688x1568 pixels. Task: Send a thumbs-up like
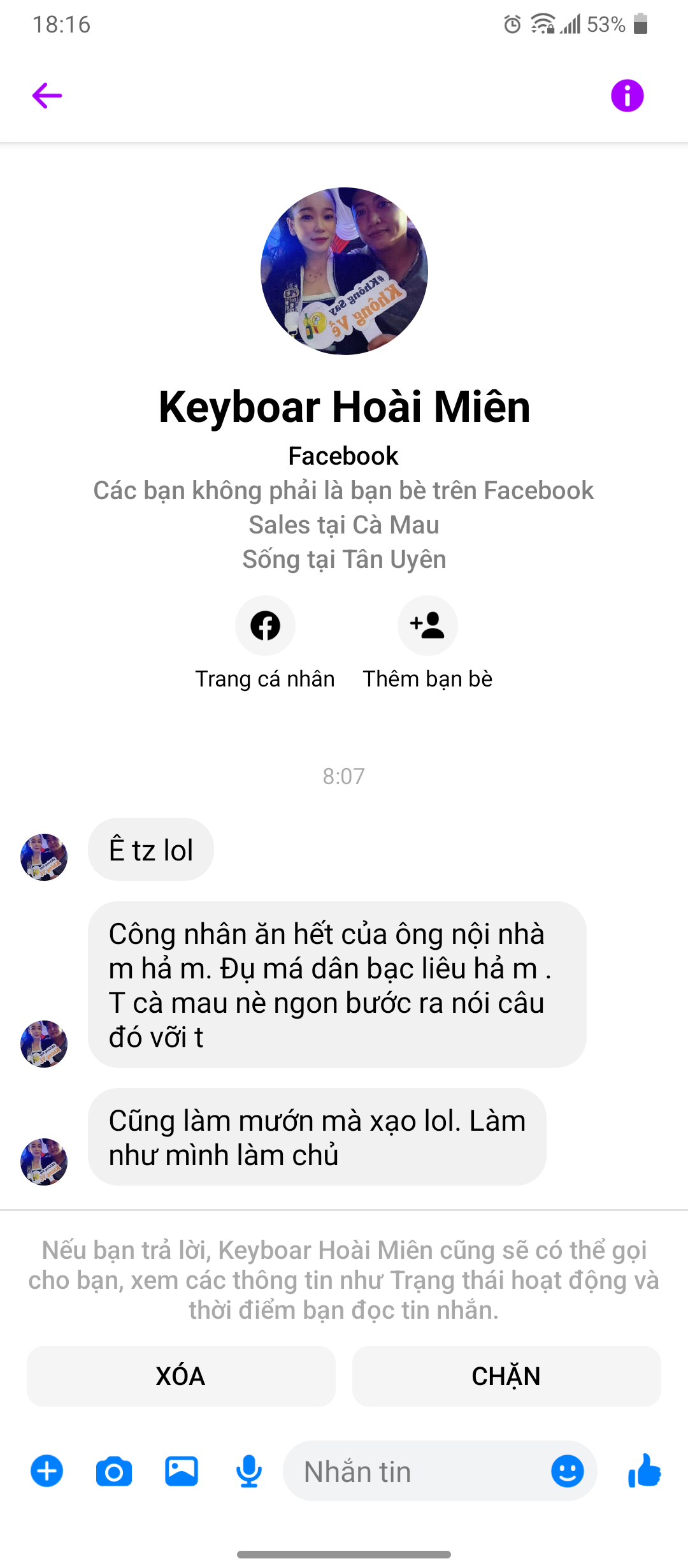644,1471
